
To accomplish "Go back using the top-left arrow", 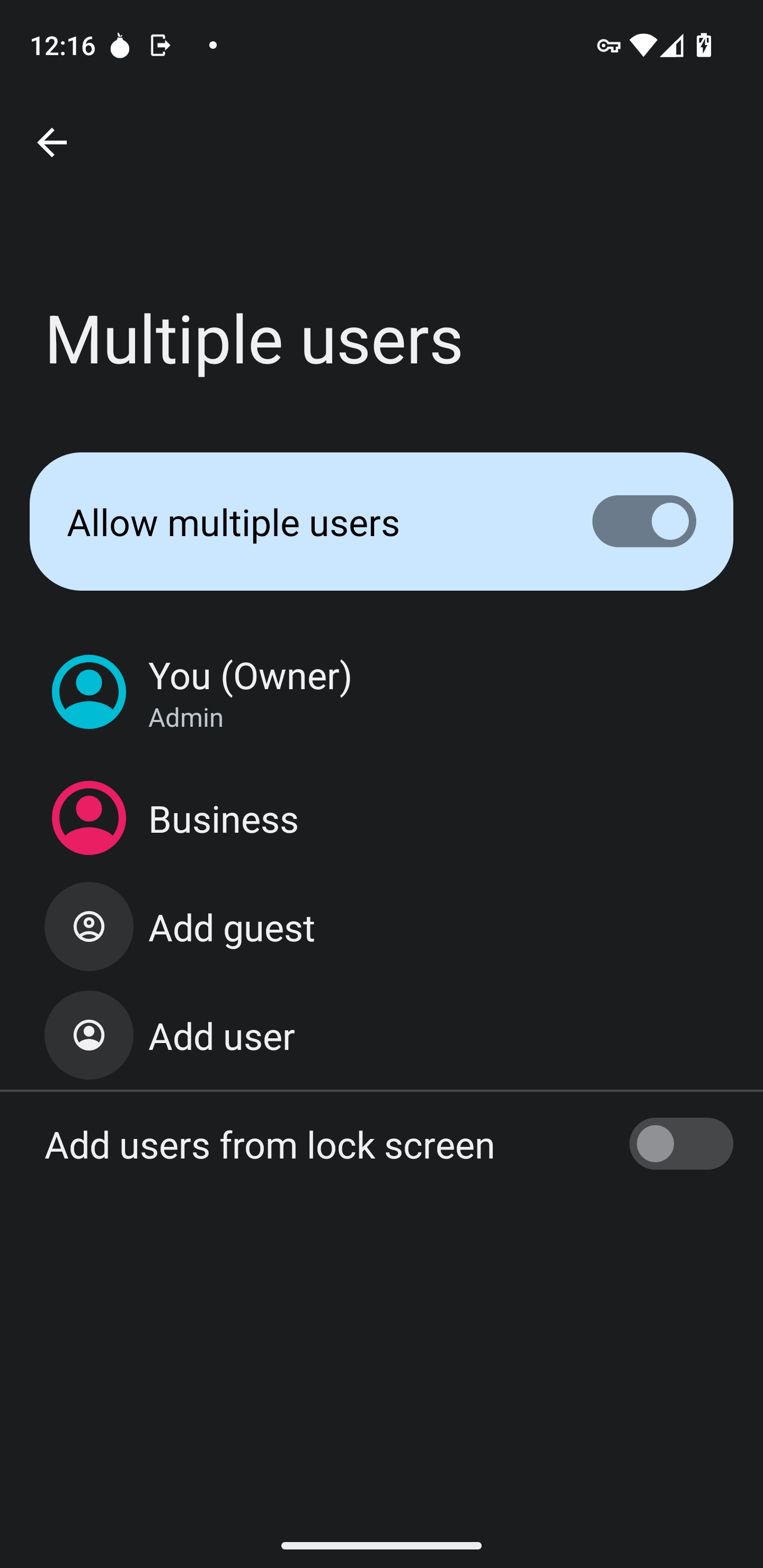I will click(52, 142).
